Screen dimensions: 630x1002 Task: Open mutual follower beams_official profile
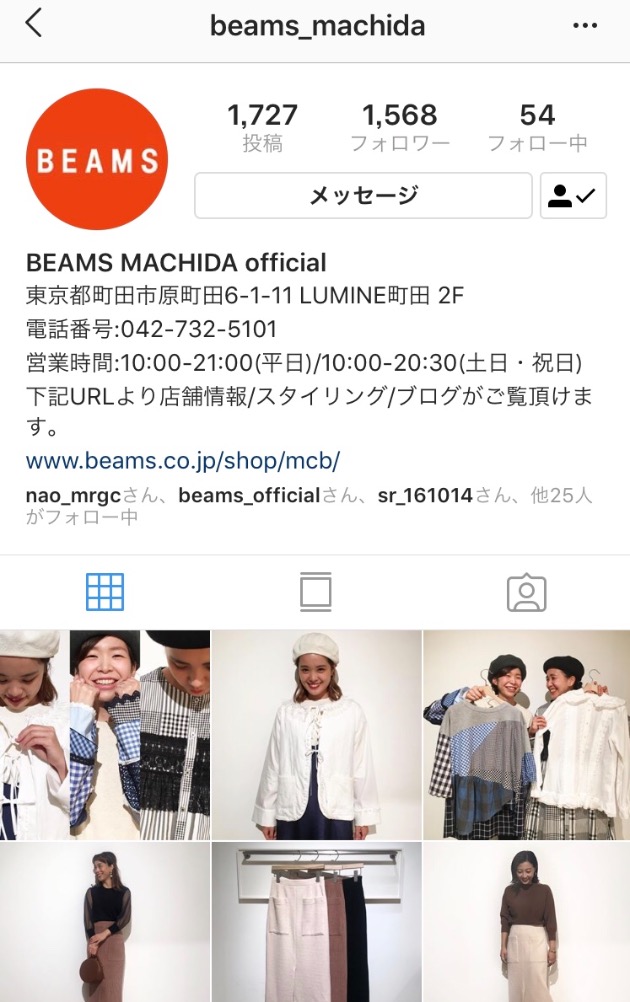(249, 495)
